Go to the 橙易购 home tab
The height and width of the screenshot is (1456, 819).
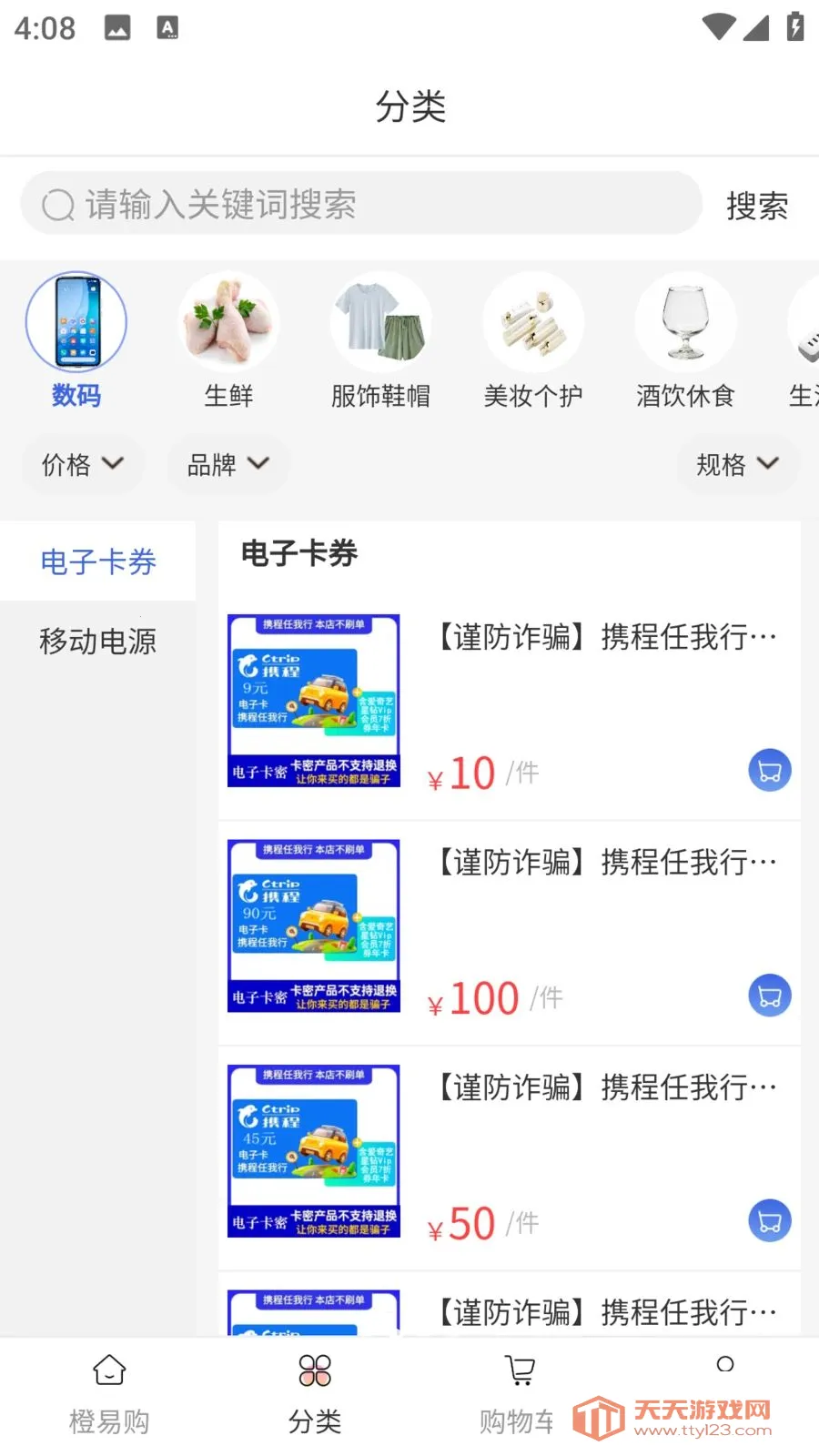(109, 1394)
